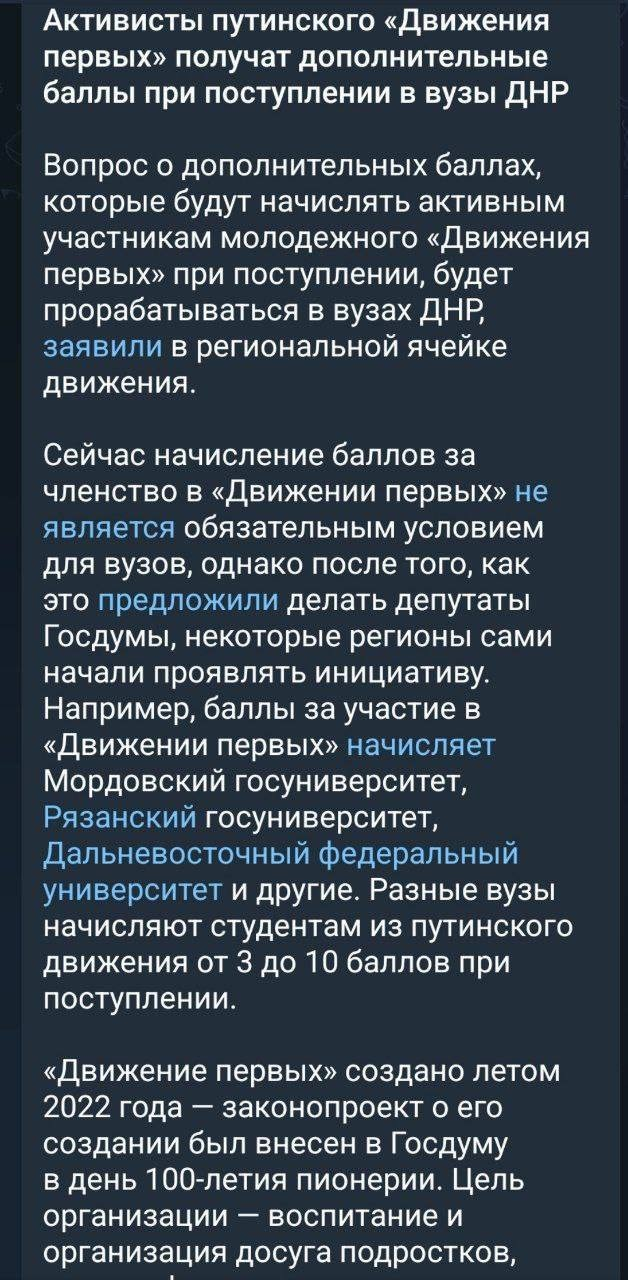Screen dimensions: 628x1280
Task: Open 'Дальневосточный федеральный университет' link
Action: point(281,854)
